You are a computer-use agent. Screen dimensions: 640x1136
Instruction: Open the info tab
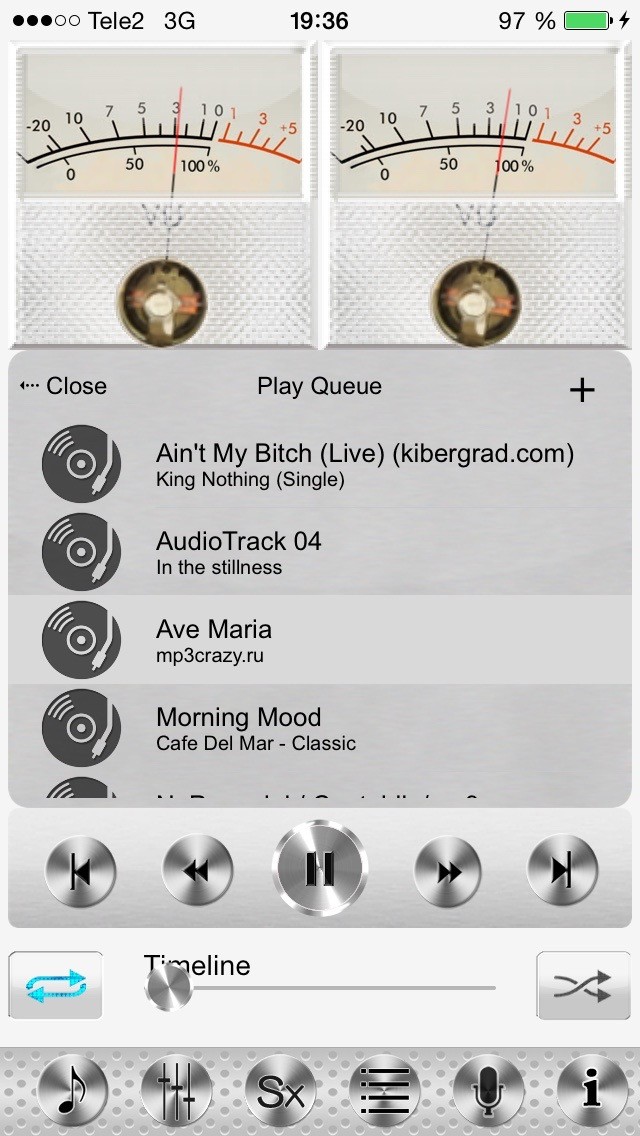[x=592, y=1092]
